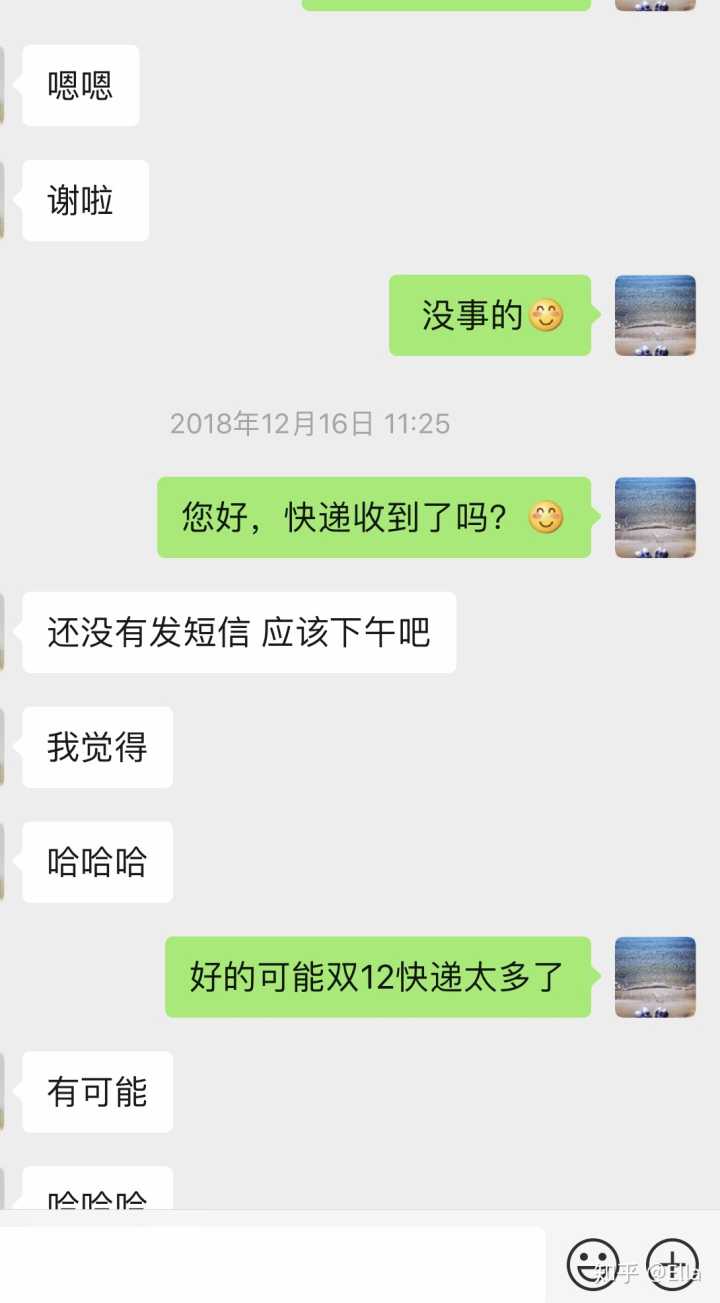This screenshot has height=1303, width=720.
Task: View profile from avatar beside 好的可能双12快递太多了
Action: click(655, 977)
